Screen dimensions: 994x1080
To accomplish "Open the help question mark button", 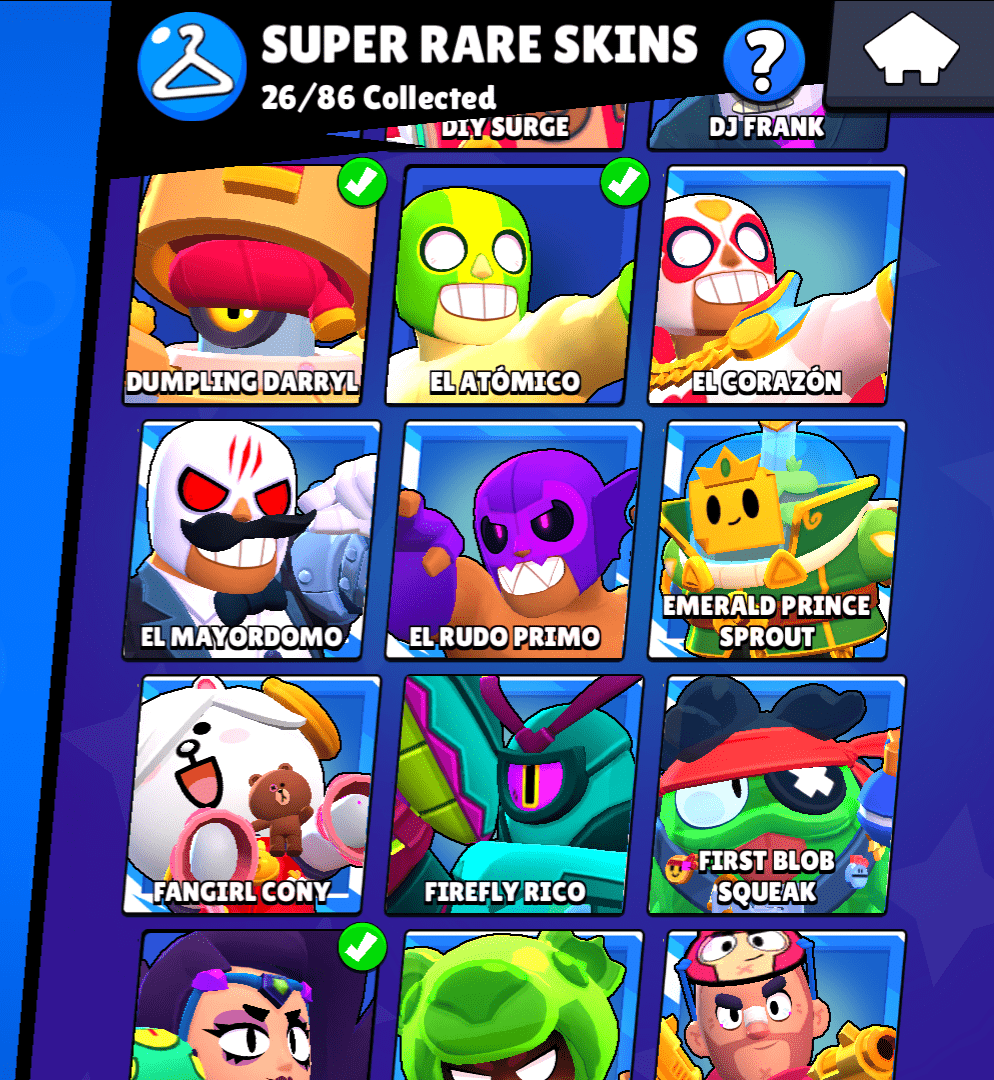I will (x=763, y=60).
